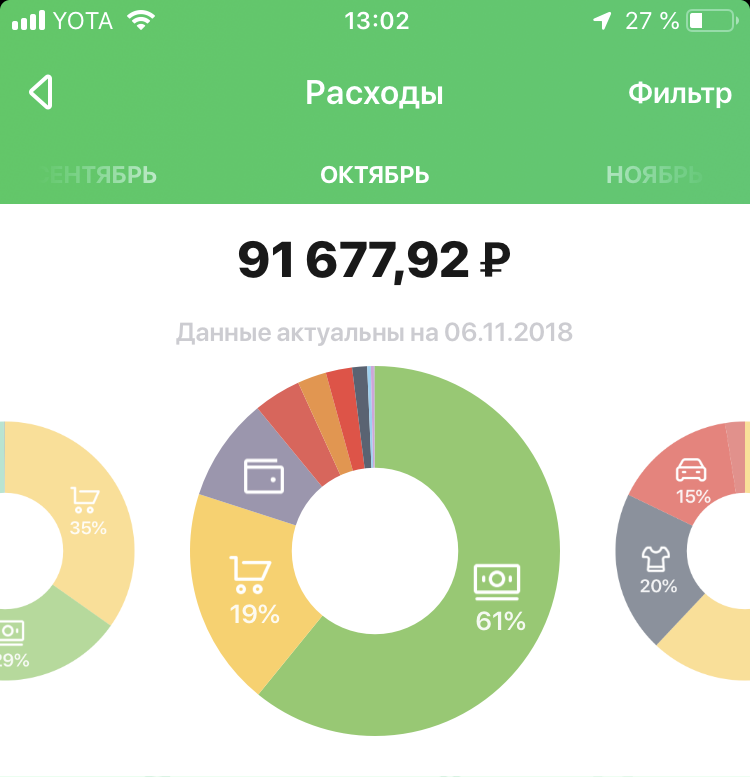
Task: Switch to the СЕНТЯБРЬ month tab
Action: (100, 175)
